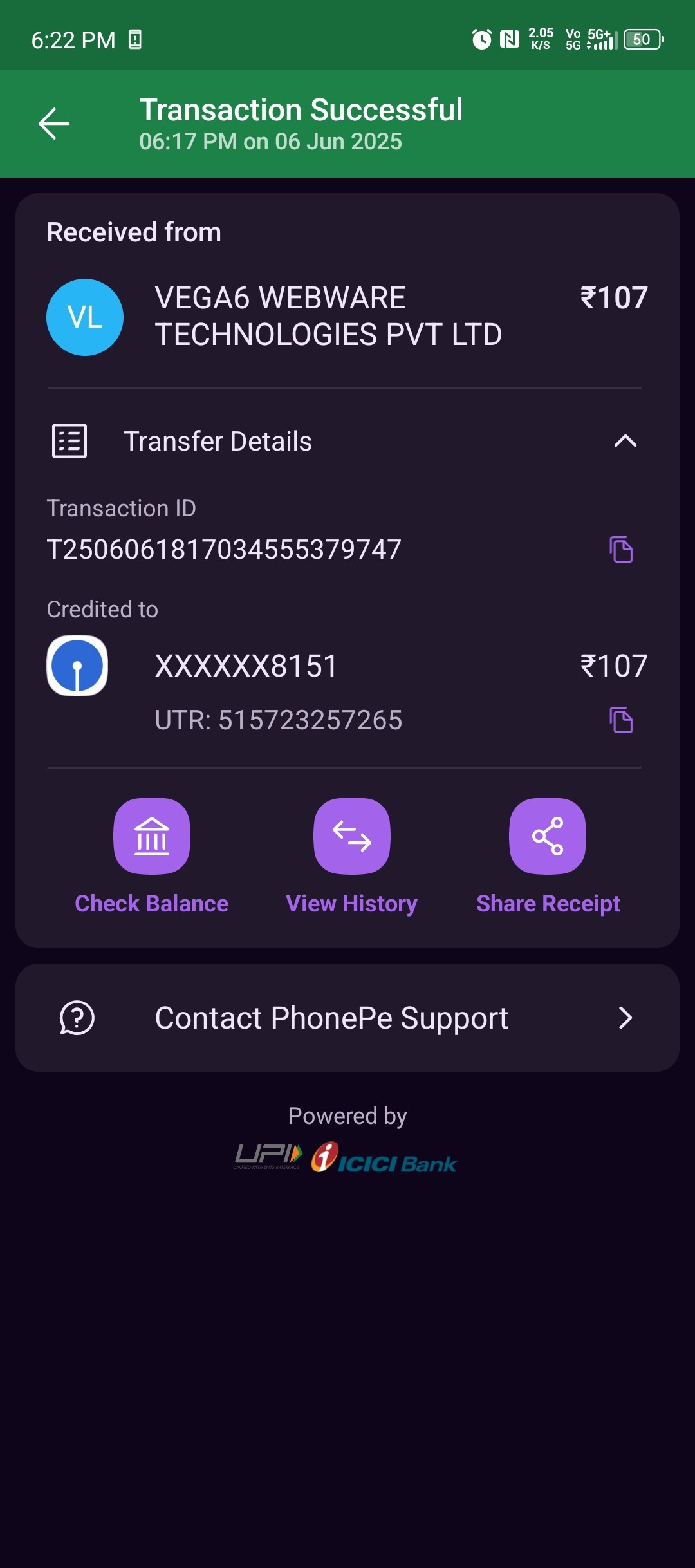The height and width of the screenshot is (1568, 695).
Task: Collapse the Transfer Details section
Action: click(624, 442)
